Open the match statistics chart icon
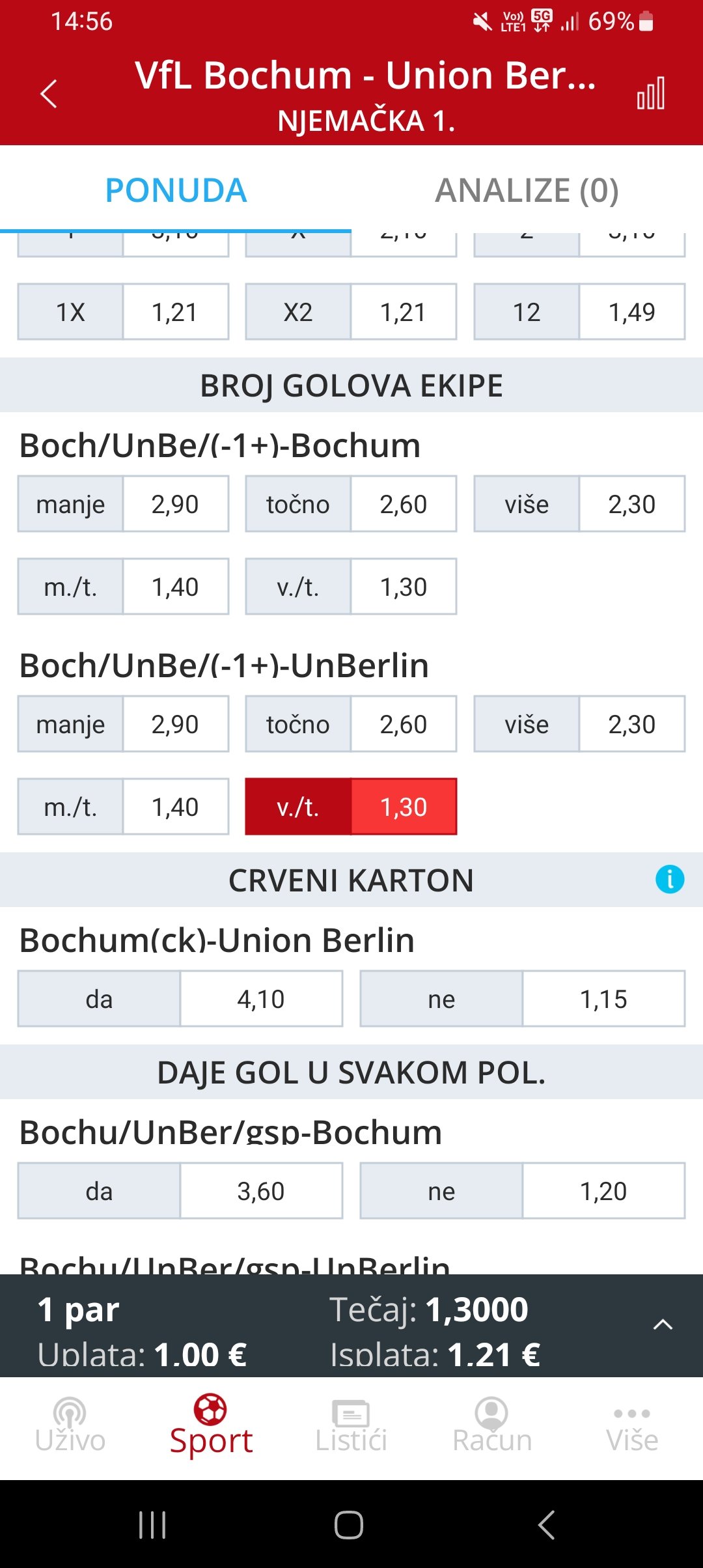This screenshot has width=703, height=1568. [x=650, y=94]
